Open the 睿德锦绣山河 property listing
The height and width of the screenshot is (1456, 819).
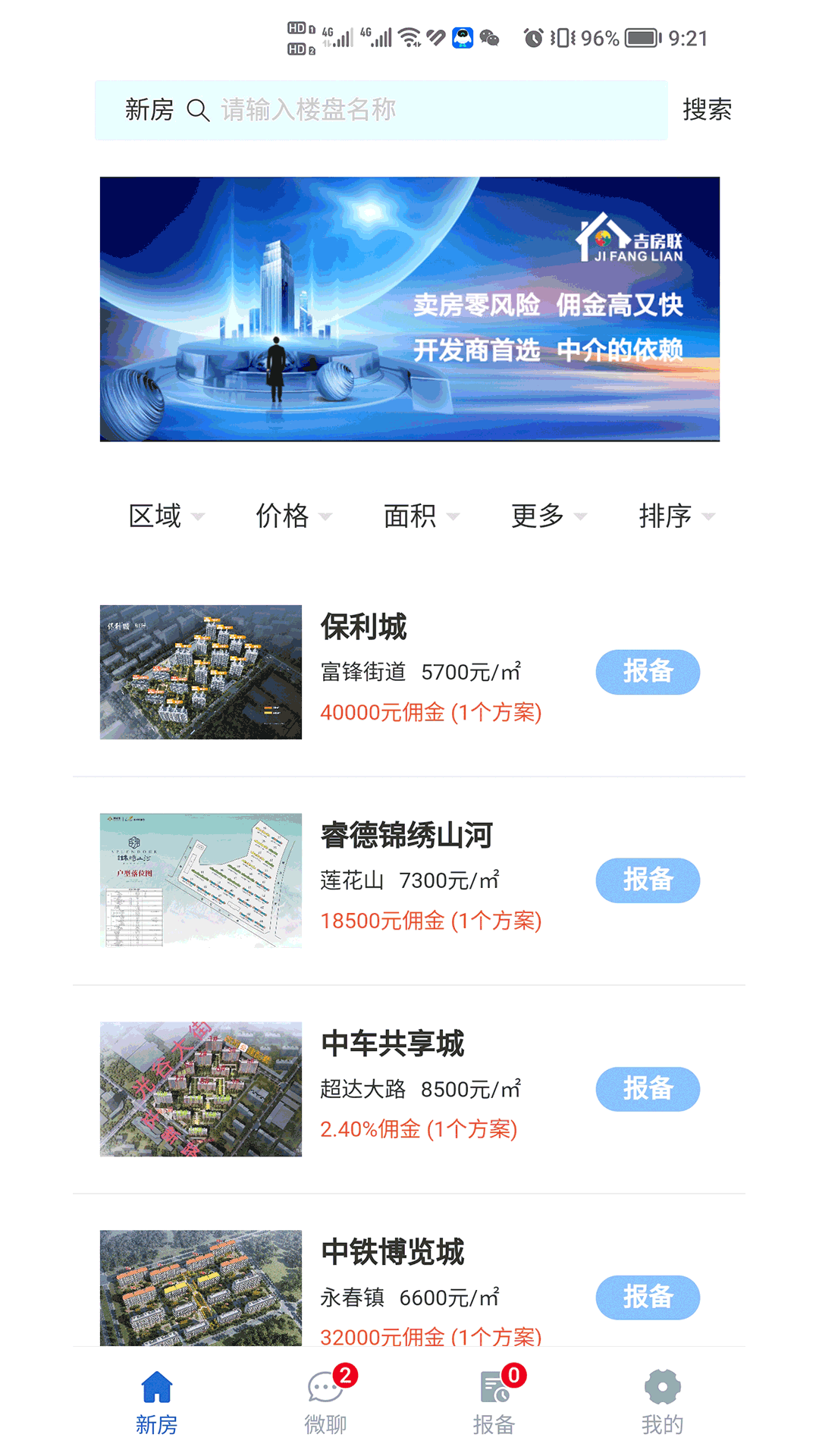pyautogui.click(x=406, y=836)
